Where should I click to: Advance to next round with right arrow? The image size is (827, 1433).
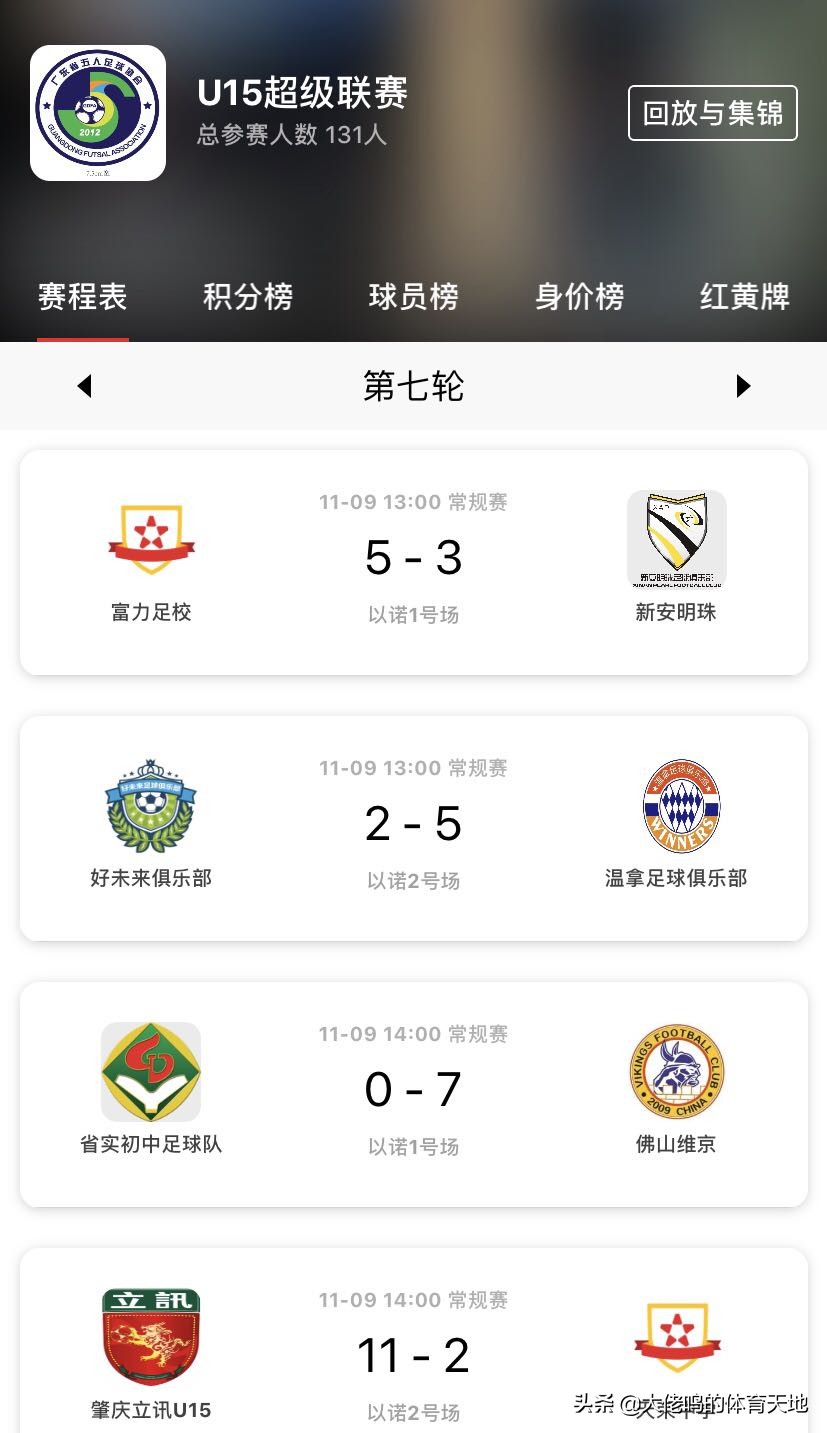click(x=742, y=386)
